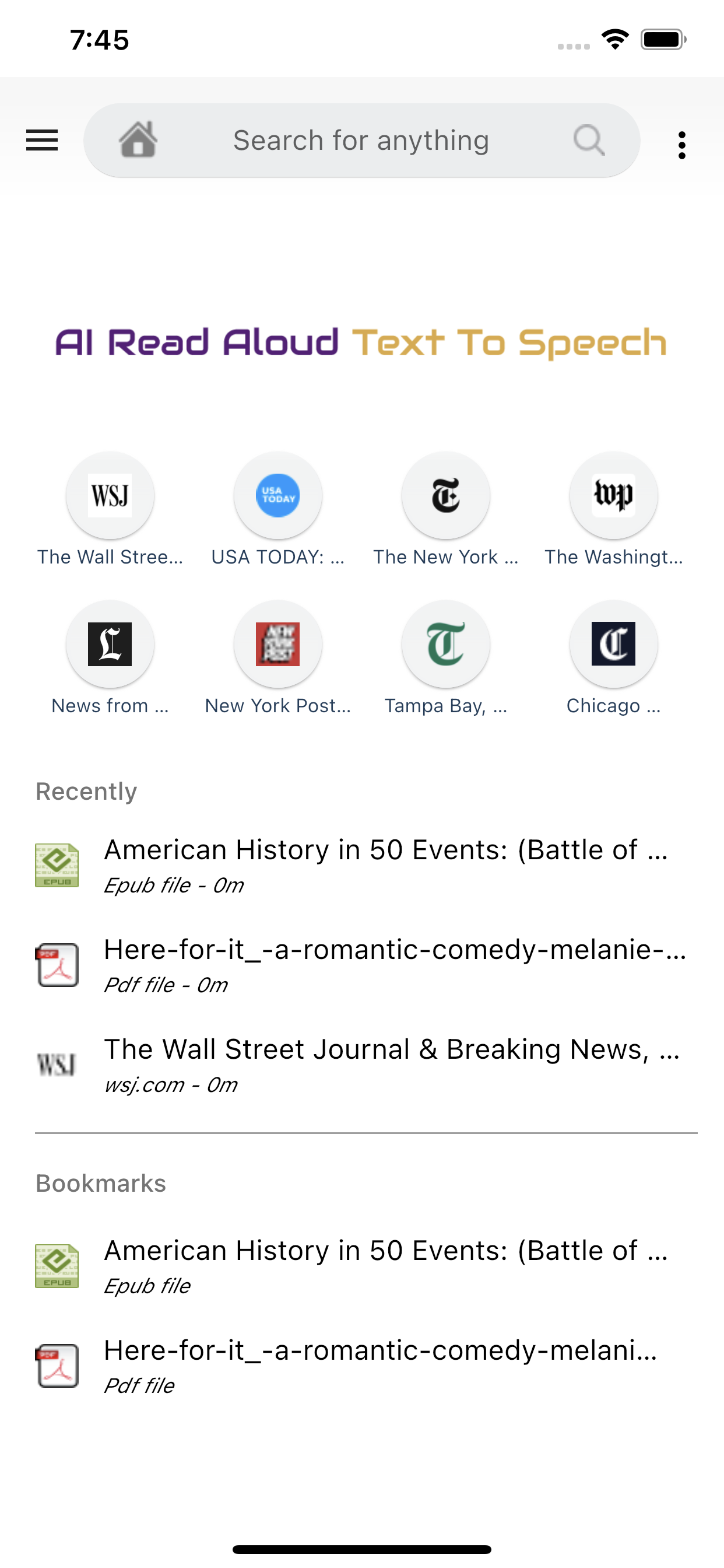724x1568 pixels.
Task: Open the New York Post shortcut
Action: 278,645
